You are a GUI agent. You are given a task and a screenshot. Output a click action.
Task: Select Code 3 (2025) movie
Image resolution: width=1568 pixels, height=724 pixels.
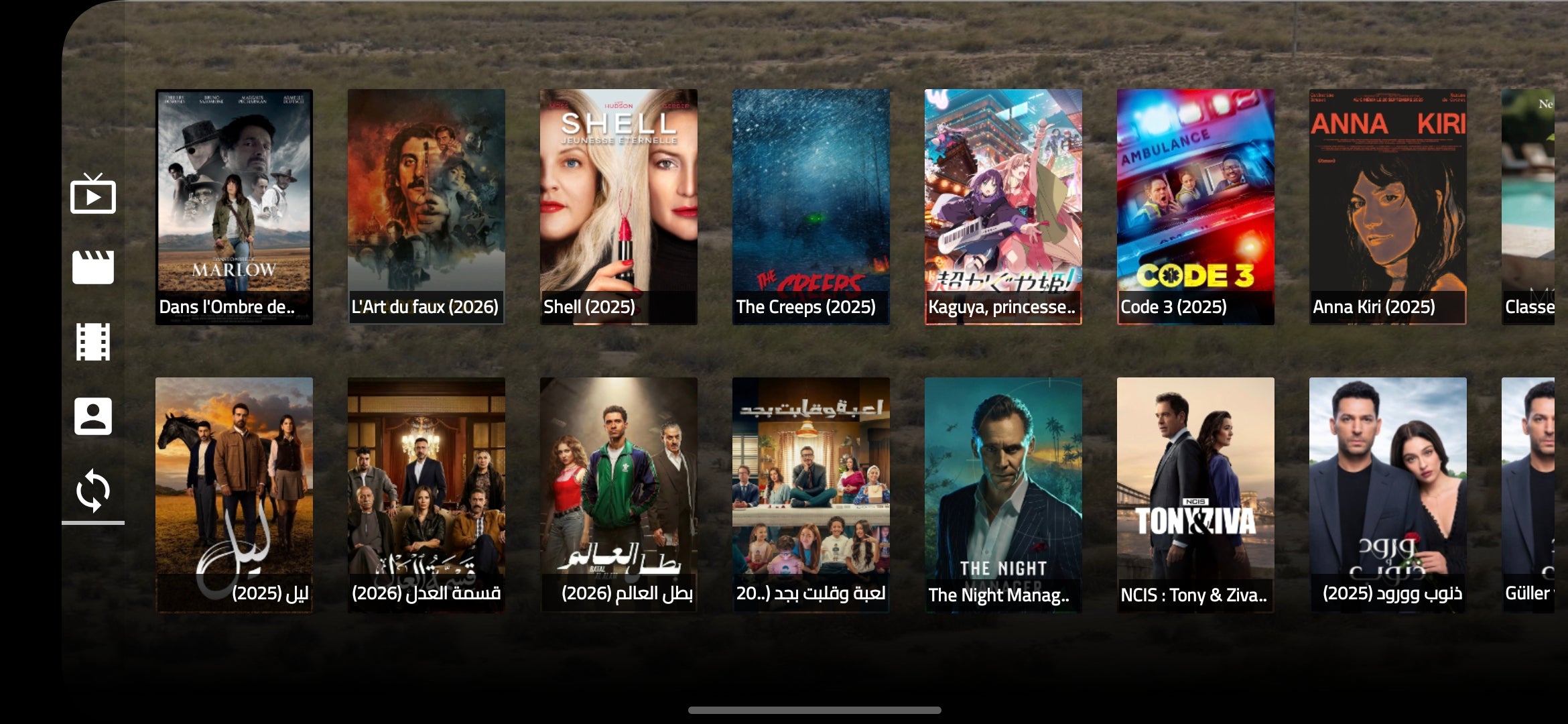(x=1195, y=206)
